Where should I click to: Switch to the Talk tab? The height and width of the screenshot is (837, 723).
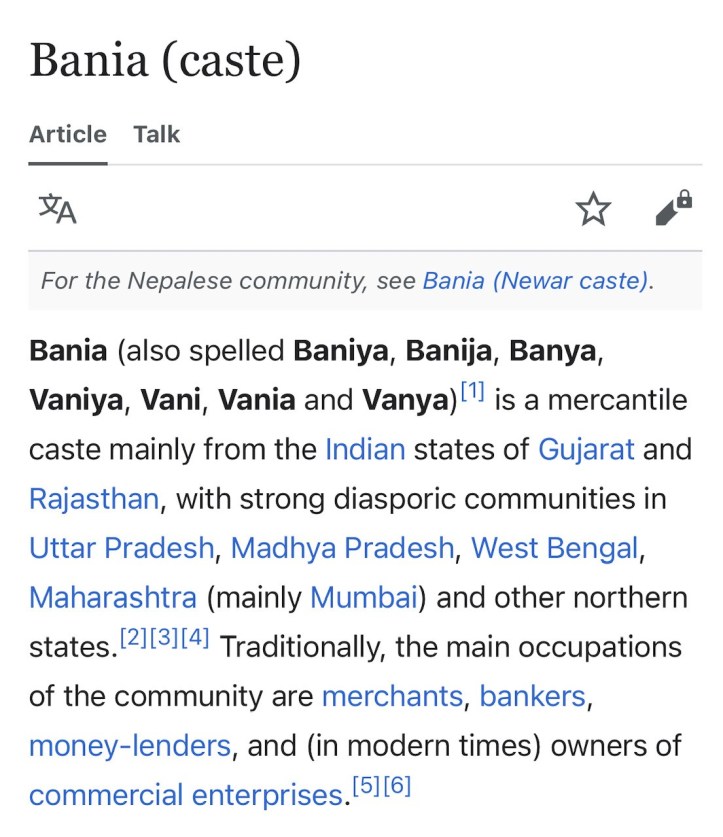click(x=156, y=134)
